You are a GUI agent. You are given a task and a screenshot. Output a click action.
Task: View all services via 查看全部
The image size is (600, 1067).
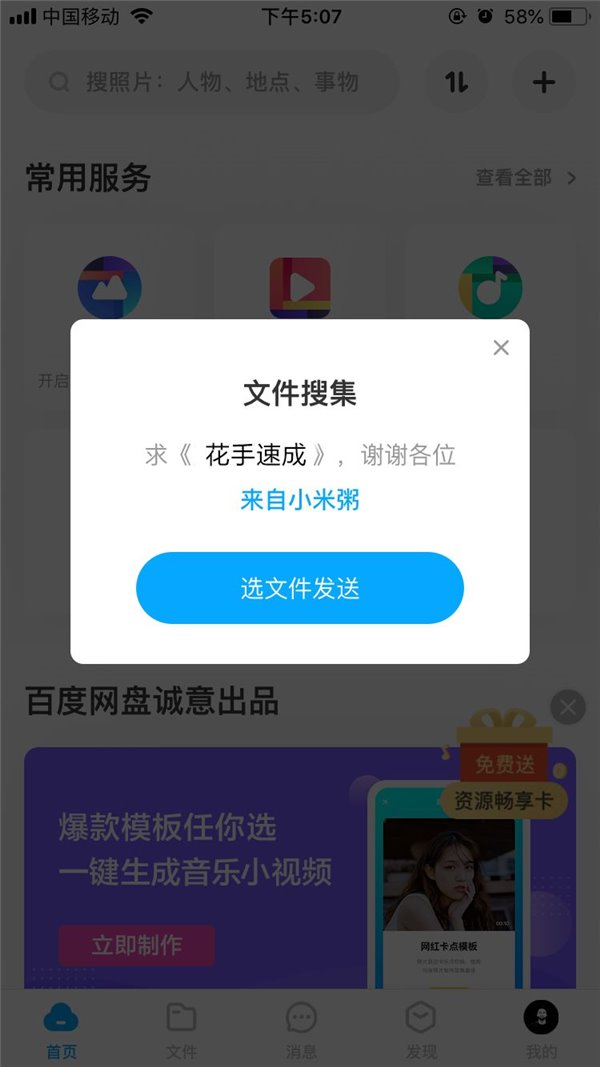pyautogui.click(x=526, y=178)
